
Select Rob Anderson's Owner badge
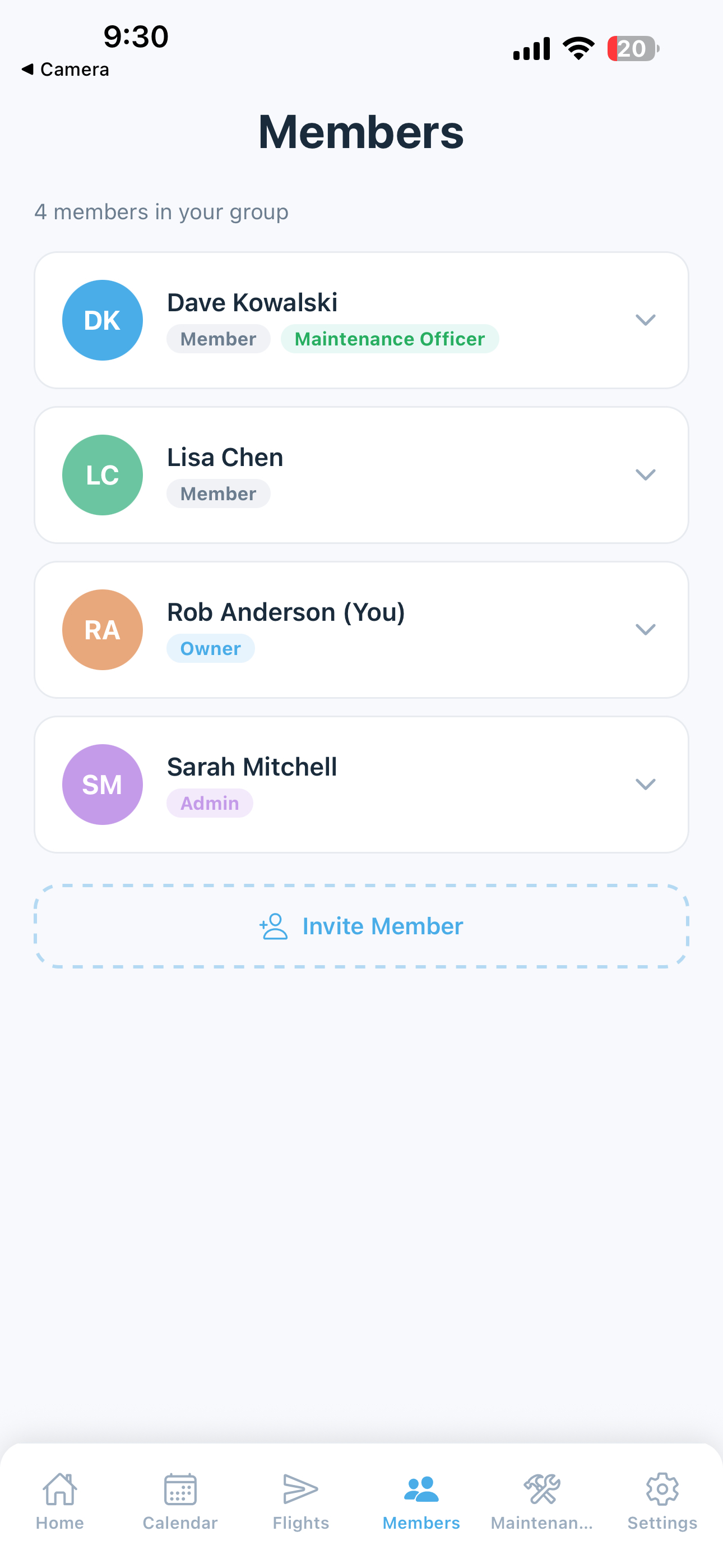pos(210,648)
